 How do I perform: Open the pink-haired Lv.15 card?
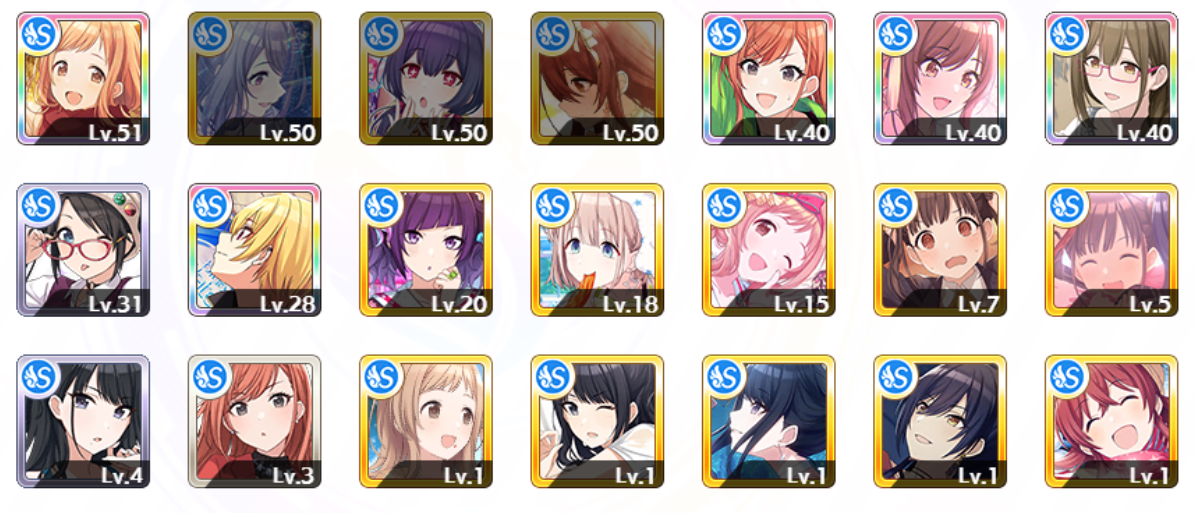(768, 250)
